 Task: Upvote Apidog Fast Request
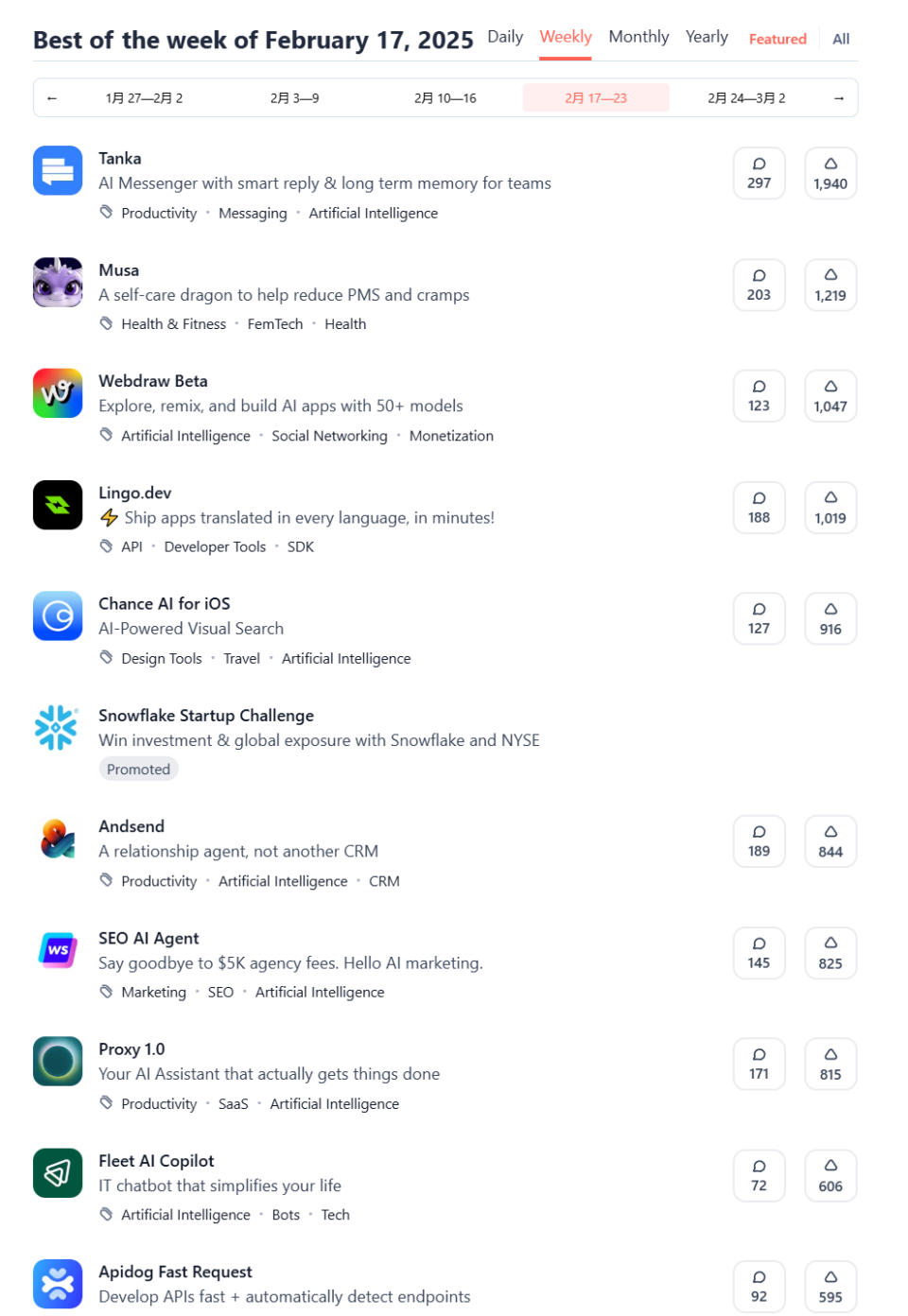829,1286
